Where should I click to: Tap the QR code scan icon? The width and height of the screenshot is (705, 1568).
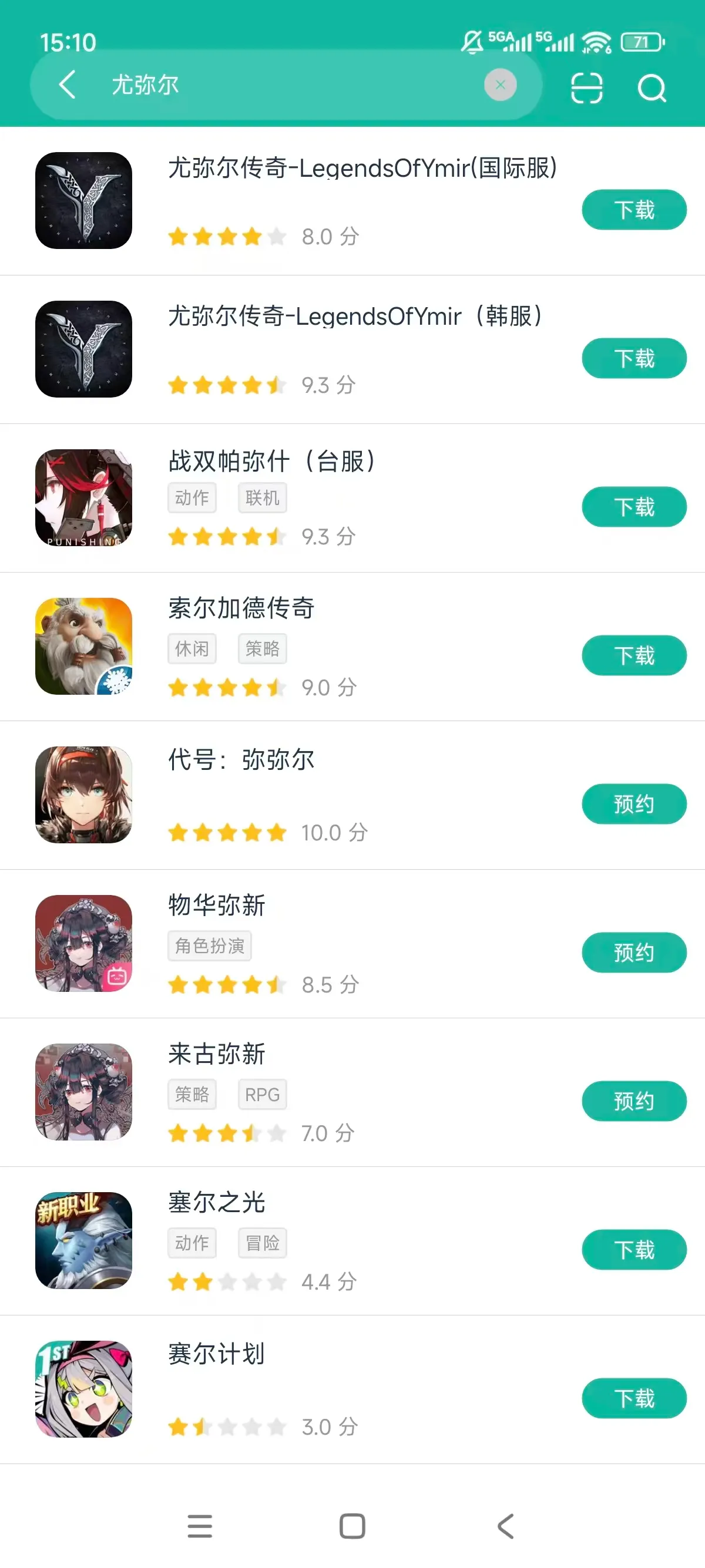click(x=586, y=87)
